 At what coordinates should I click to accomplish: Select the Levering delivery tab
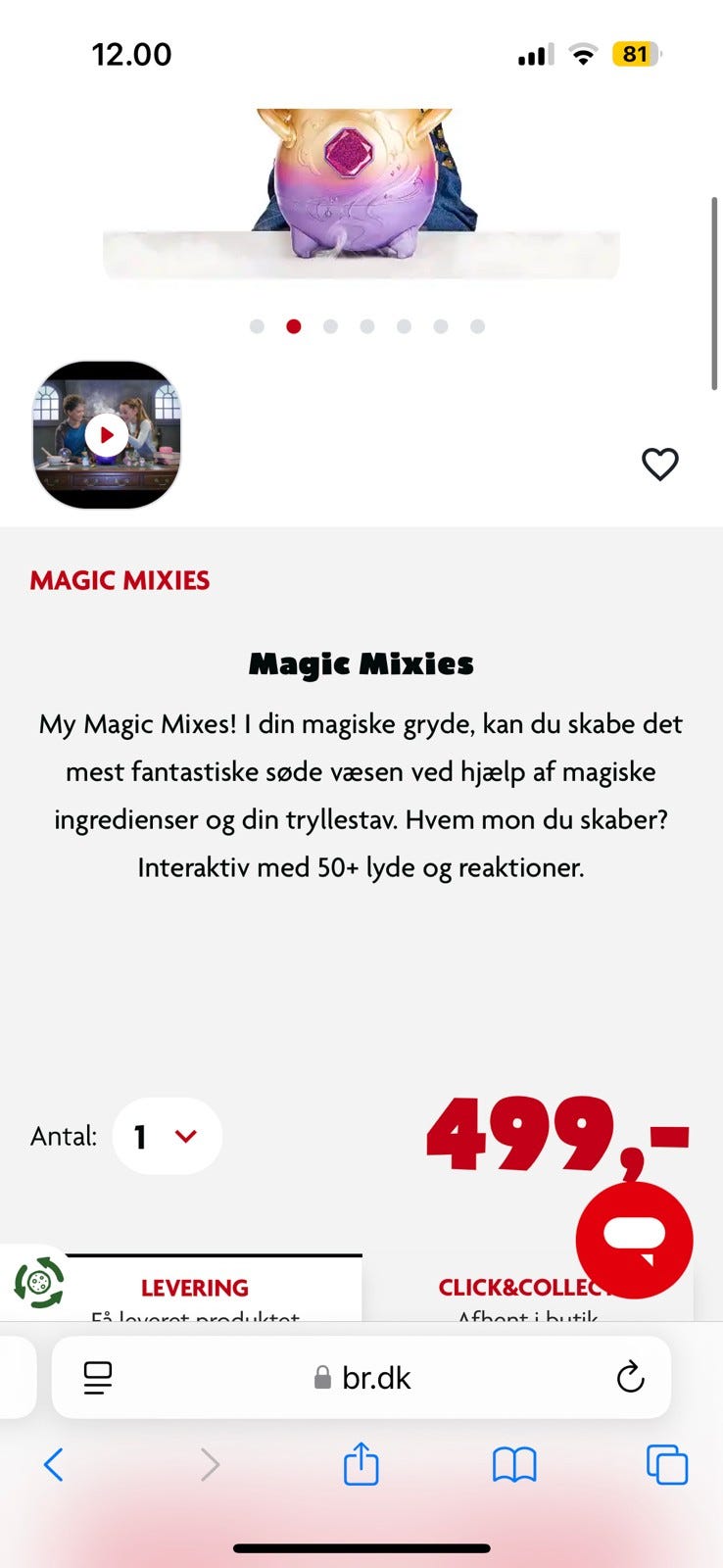(195, 1288)
